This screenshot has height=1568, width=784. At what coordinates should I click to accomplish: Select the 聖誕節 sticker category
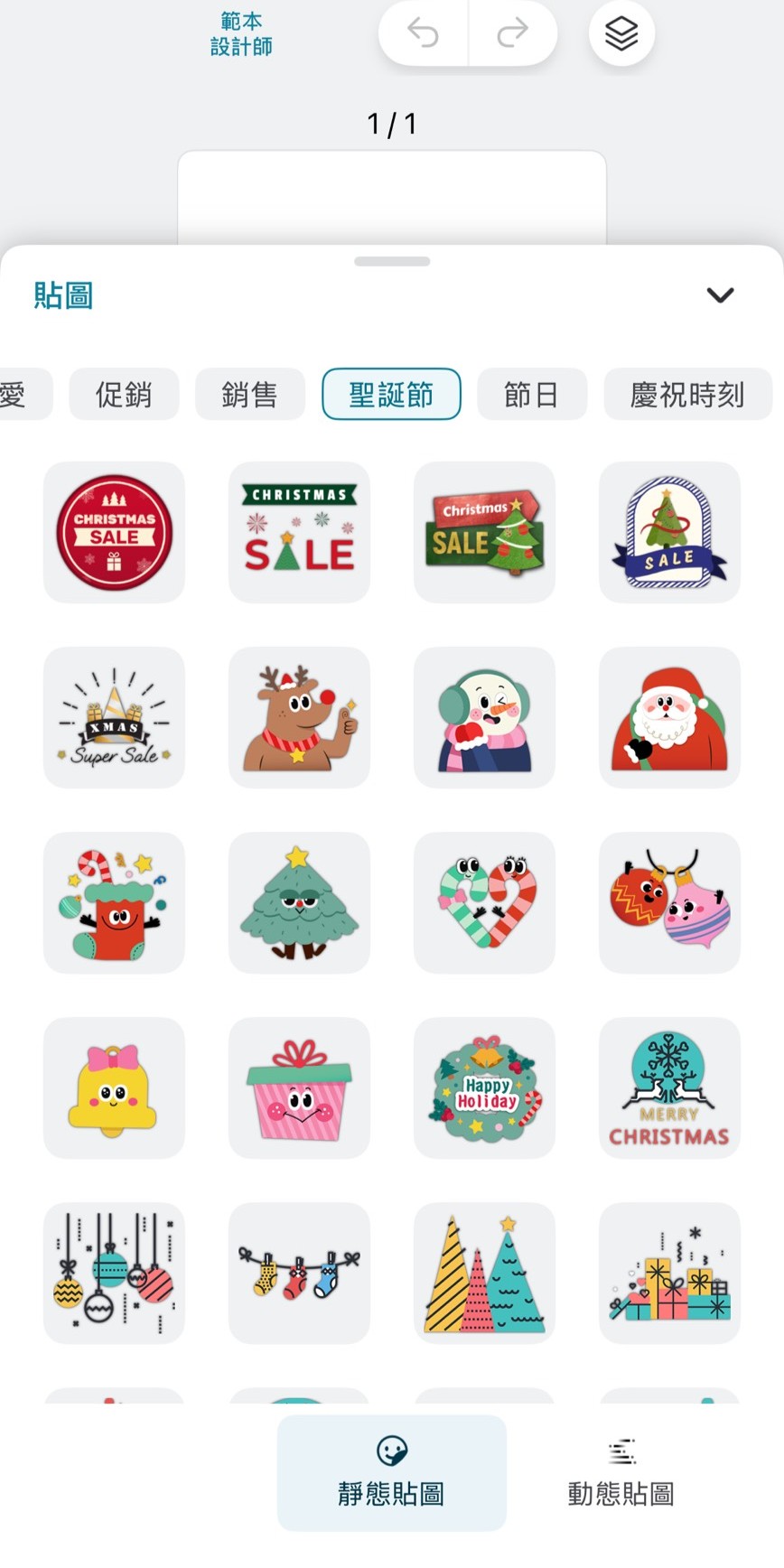coord(391,395)
